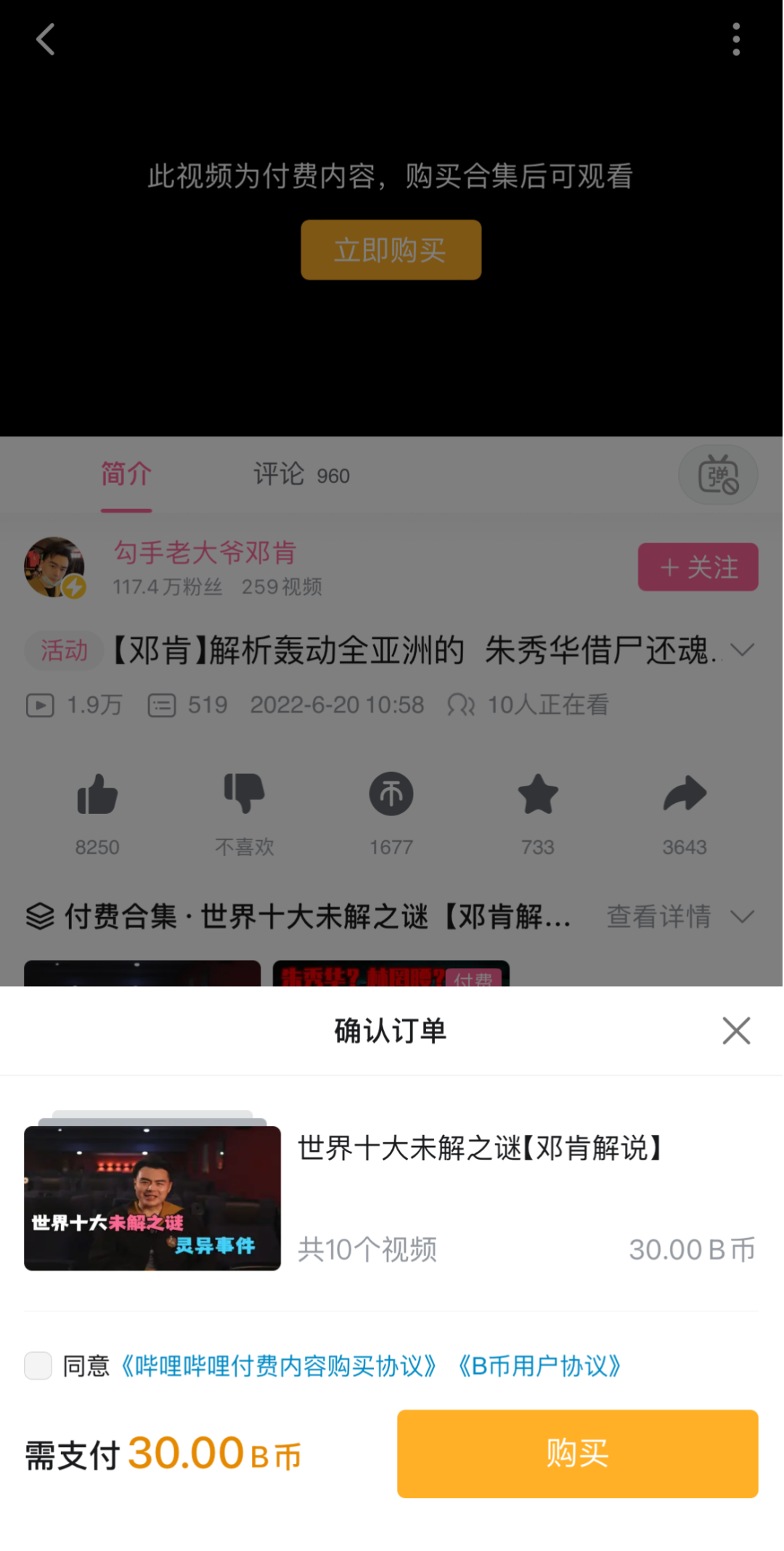The height and width of the screenshot is (1551, 784).
Task: Follow 勾手老大爷邓肯 with the 关注 button
Action: point(698,567)
